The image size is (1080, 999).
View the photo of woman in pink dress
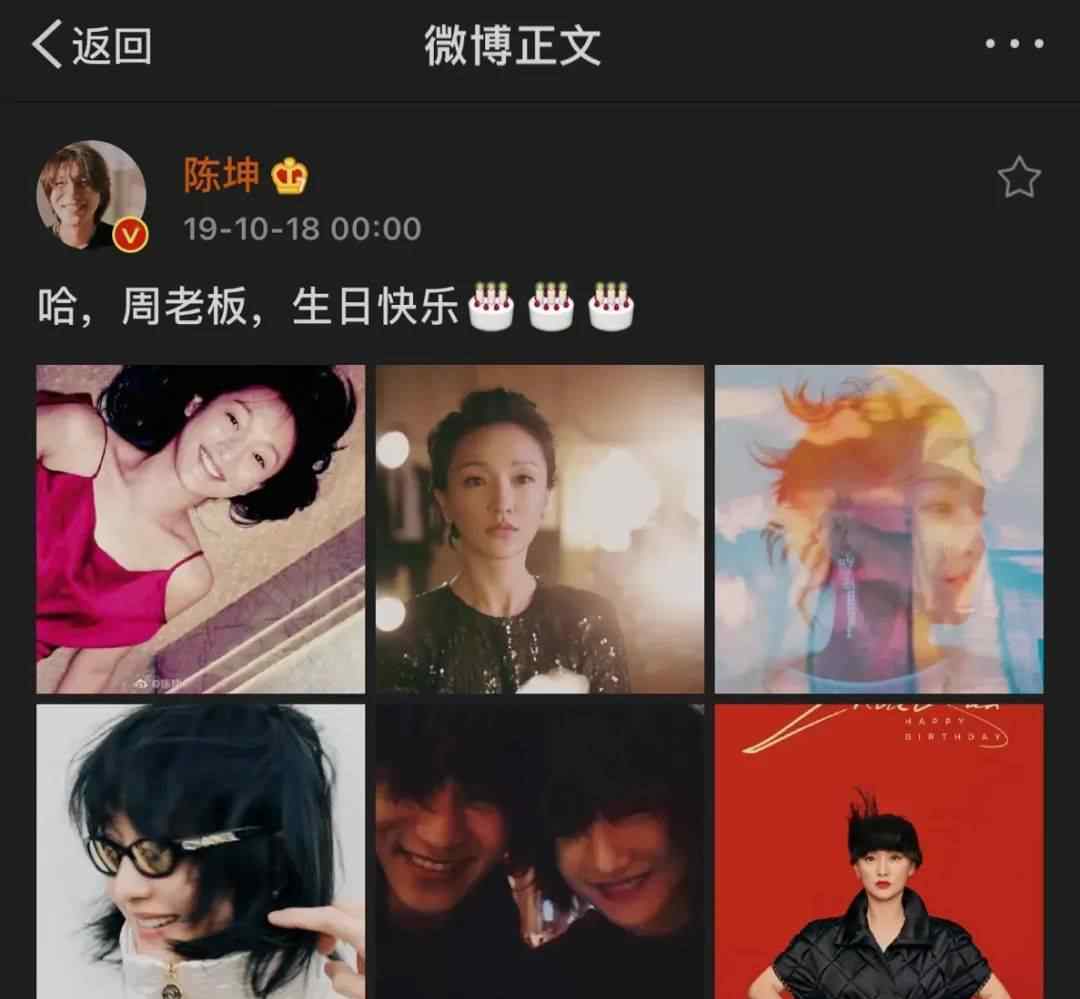coord(200,528)
